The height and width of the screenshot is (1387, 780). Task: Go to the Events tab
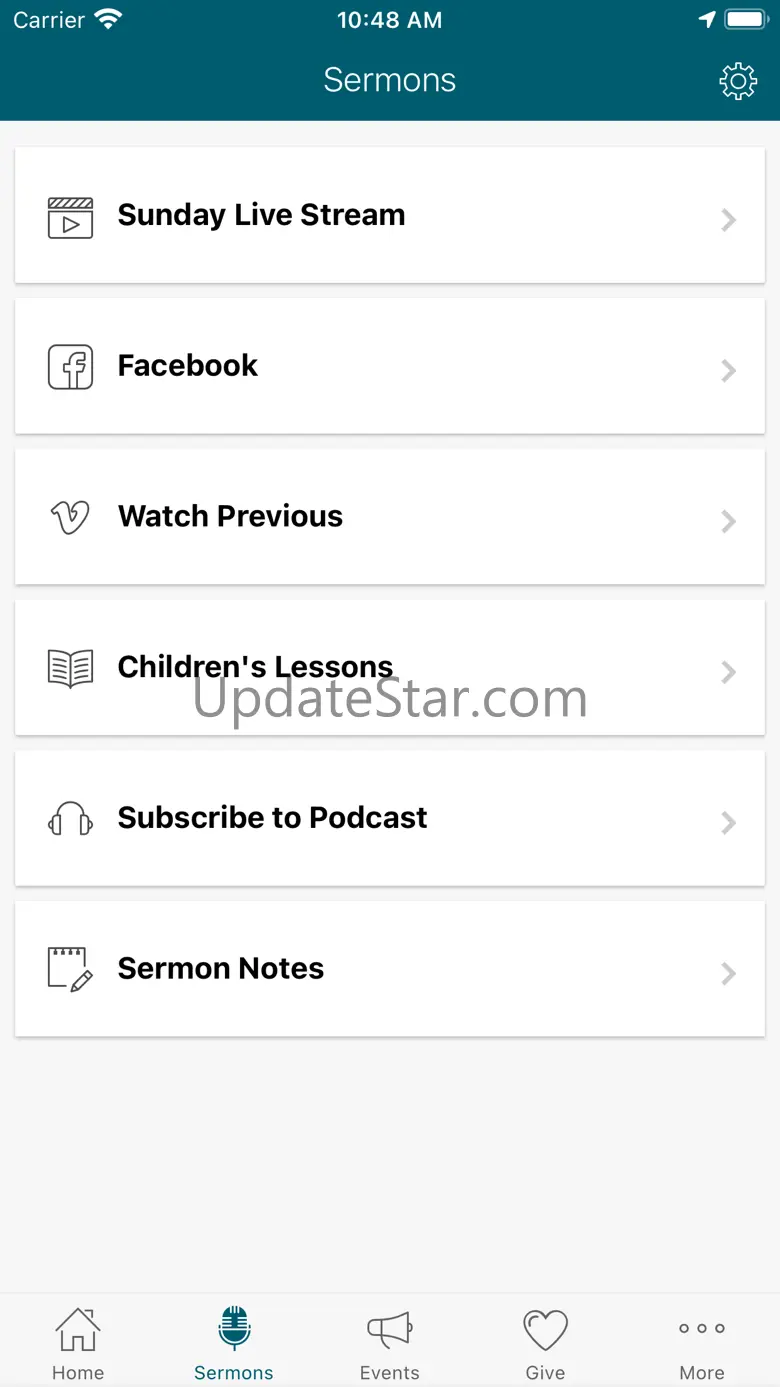click(x=390, y=1343)
